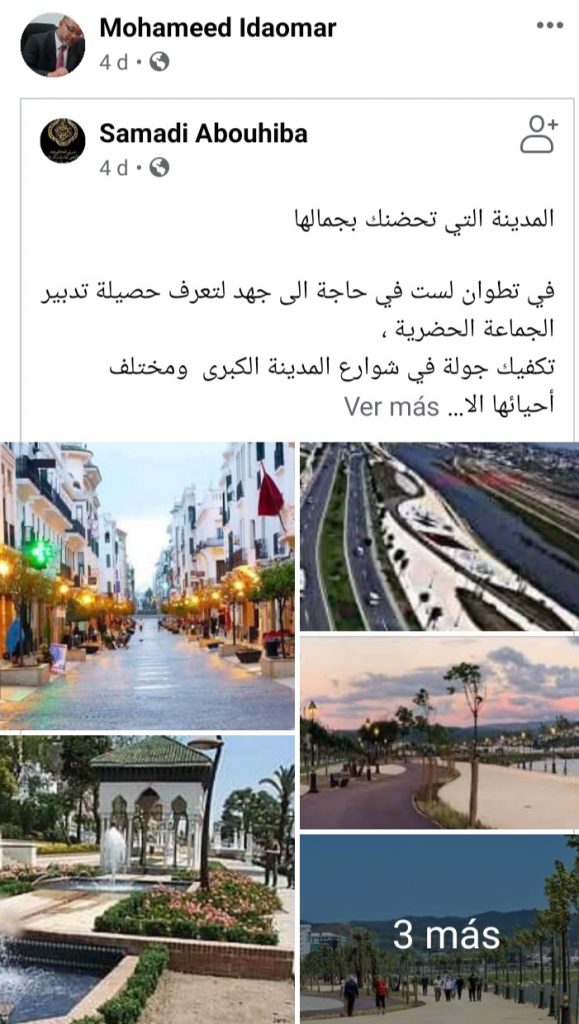
Task: Open the sunset promenade photo
Action: click(439, 733)
